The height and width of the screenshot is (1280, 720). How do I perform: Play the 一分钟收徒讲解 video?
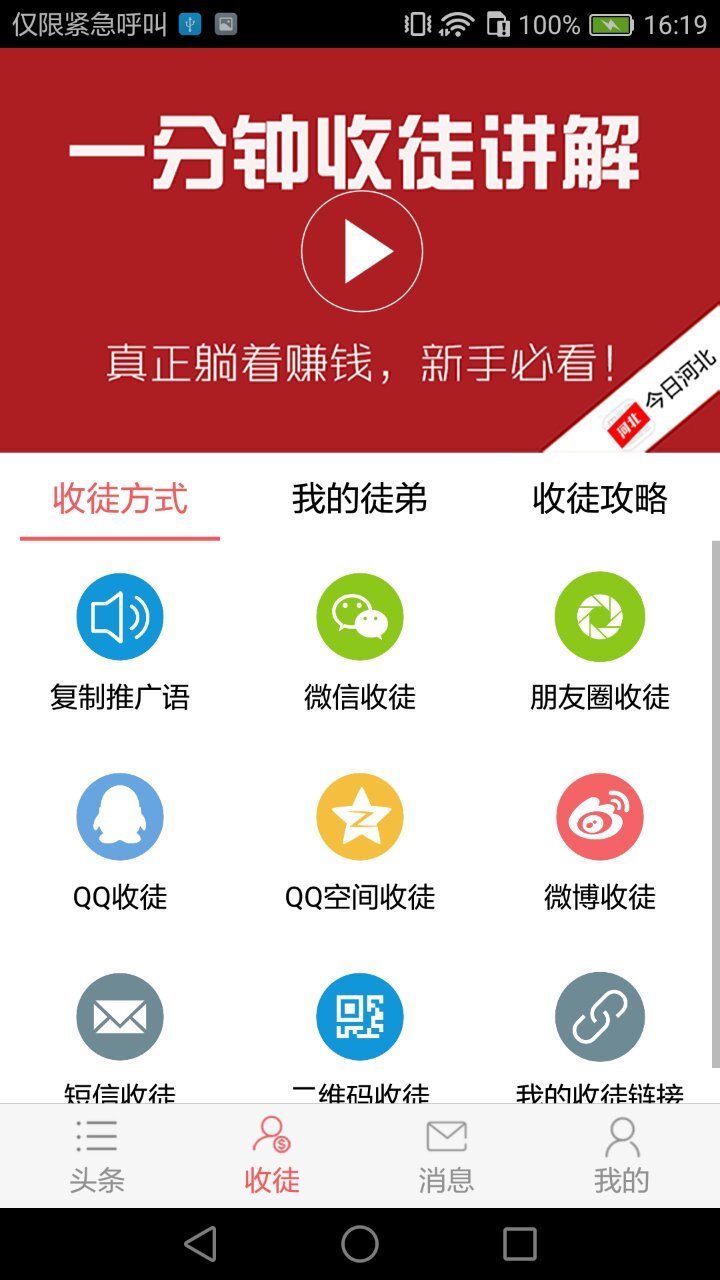(x=361, y=252)
